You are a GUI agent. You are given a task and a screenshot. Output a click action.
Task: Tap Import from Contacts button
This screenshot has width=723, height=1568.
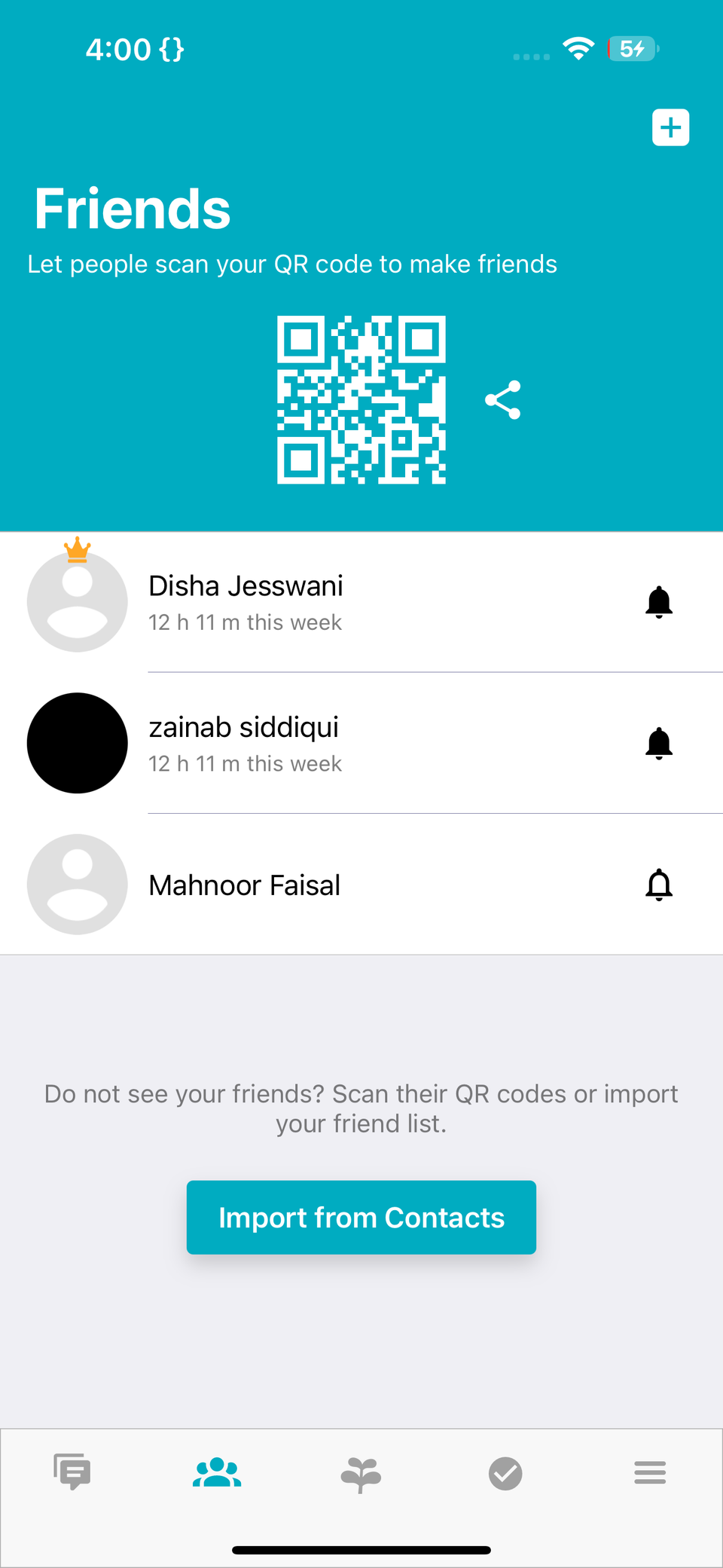[x=361, y=1218]
